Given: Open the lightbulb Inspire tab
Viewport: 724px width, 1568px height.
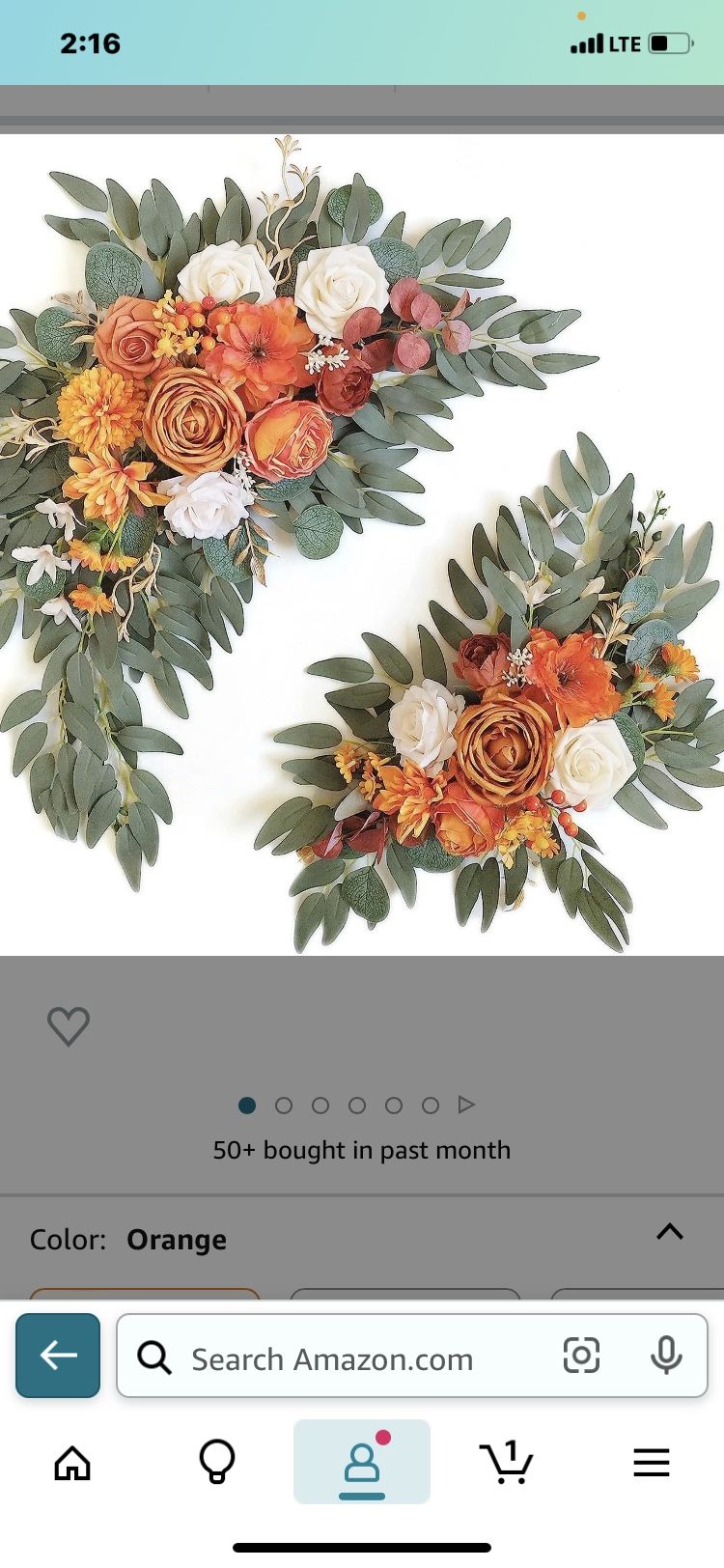Looking at the screenshot, I should click(217, 1463).
